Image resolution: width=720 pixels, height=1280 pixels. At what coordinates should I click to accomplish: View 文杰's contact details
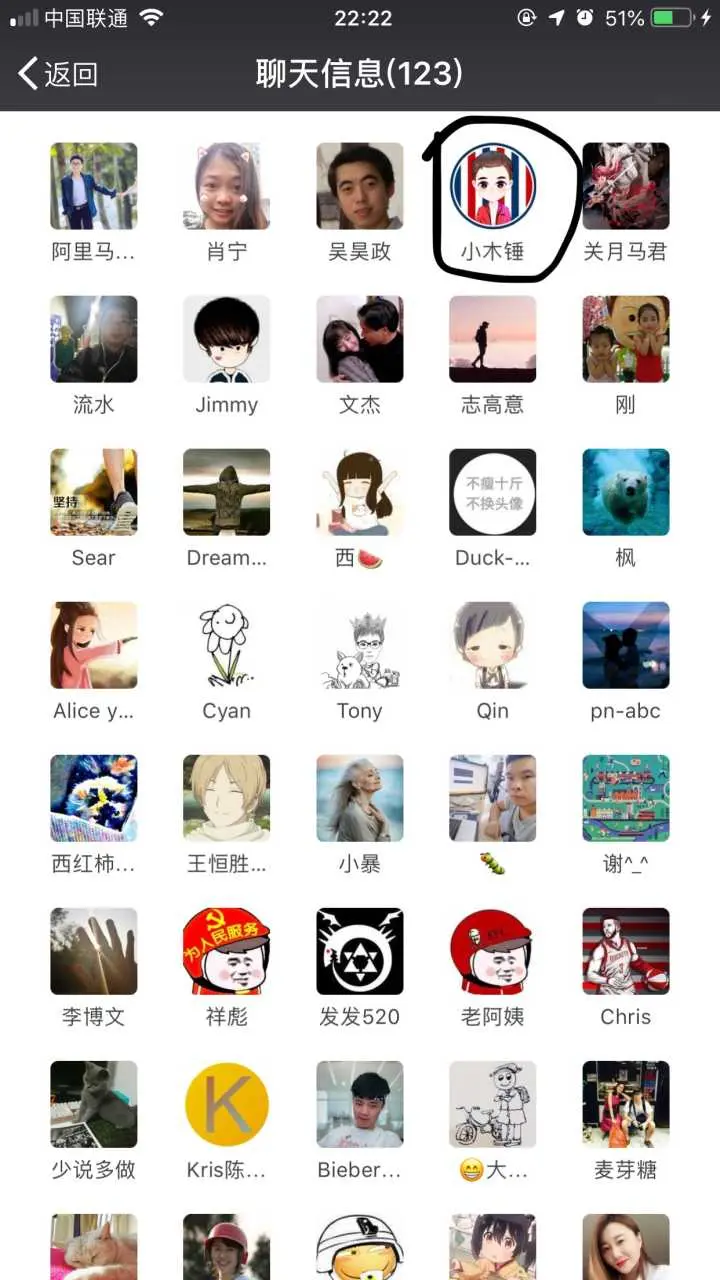tap(360, 339)
